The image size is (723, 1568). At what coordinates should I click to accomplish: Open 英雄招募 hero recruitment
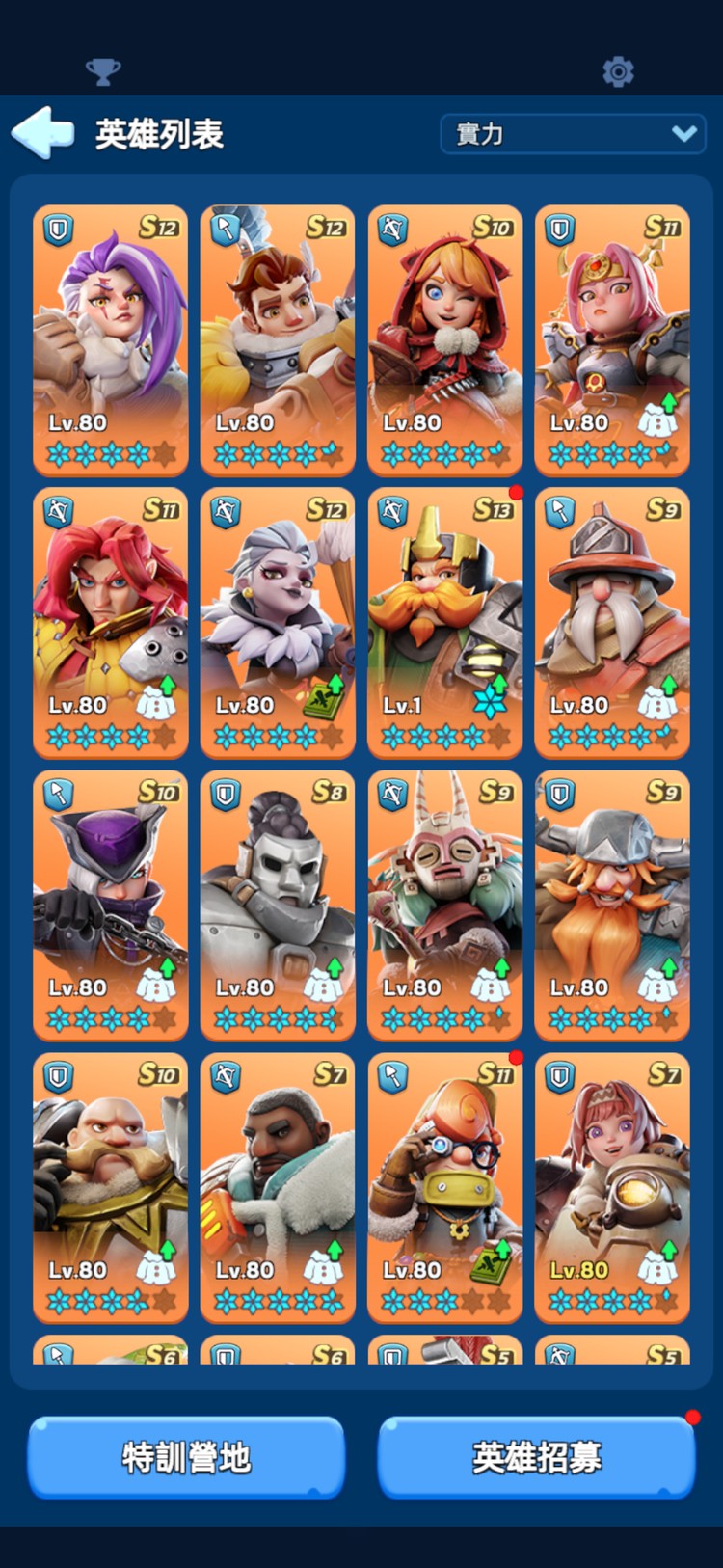537,1457
